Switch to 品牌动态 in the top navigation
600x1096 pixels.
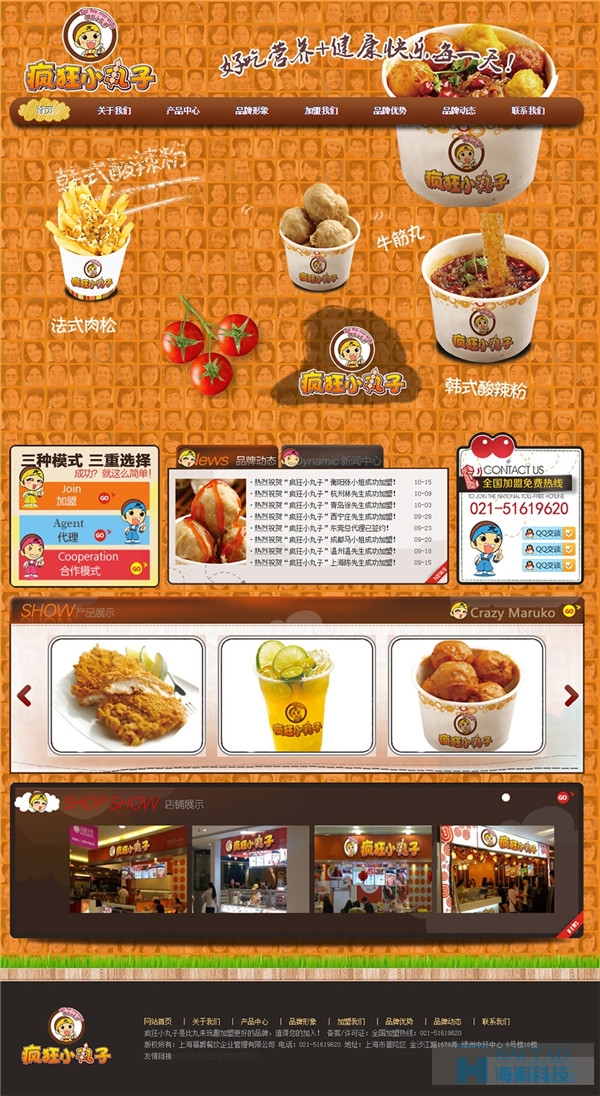point(458,111)
